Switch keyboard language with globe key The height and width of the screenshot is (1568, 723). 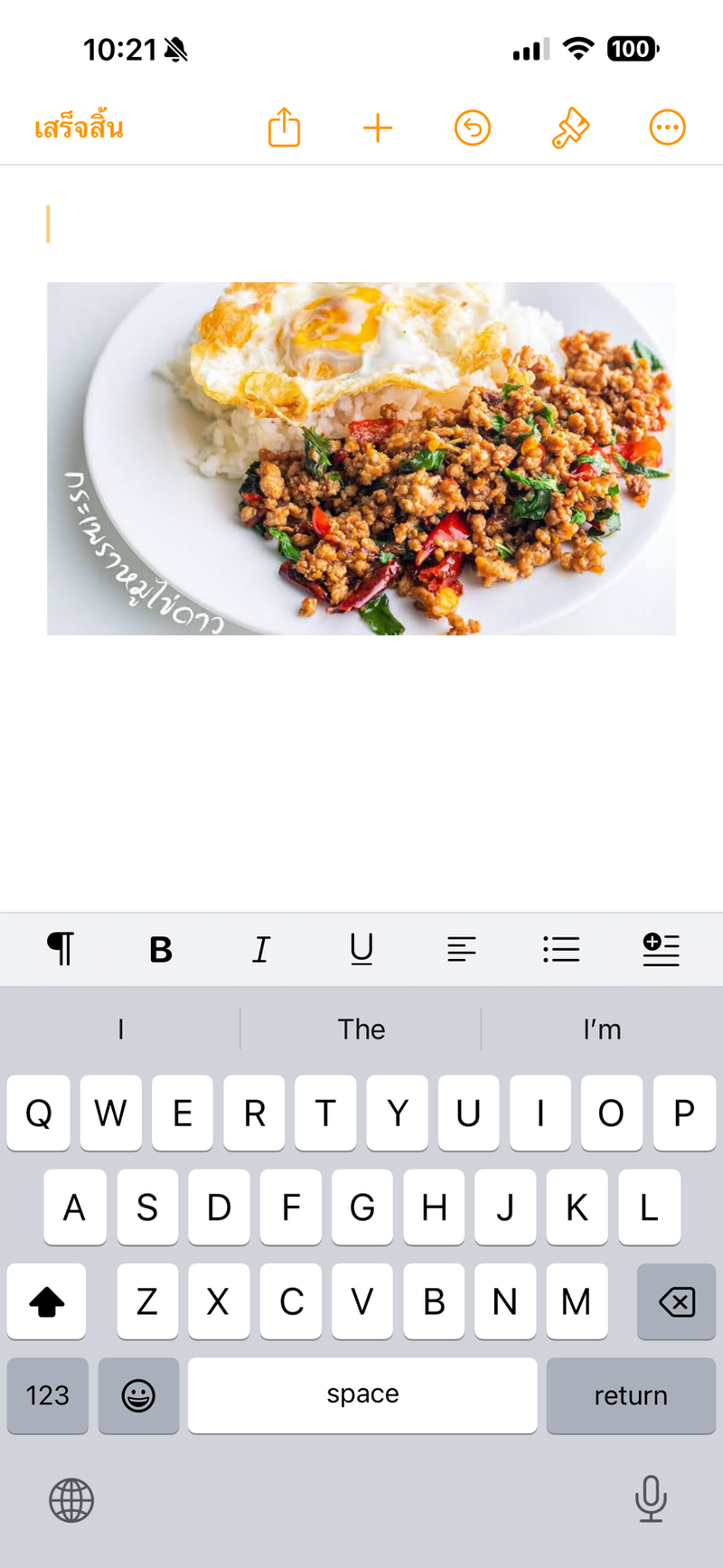[x=71, y=1500]
